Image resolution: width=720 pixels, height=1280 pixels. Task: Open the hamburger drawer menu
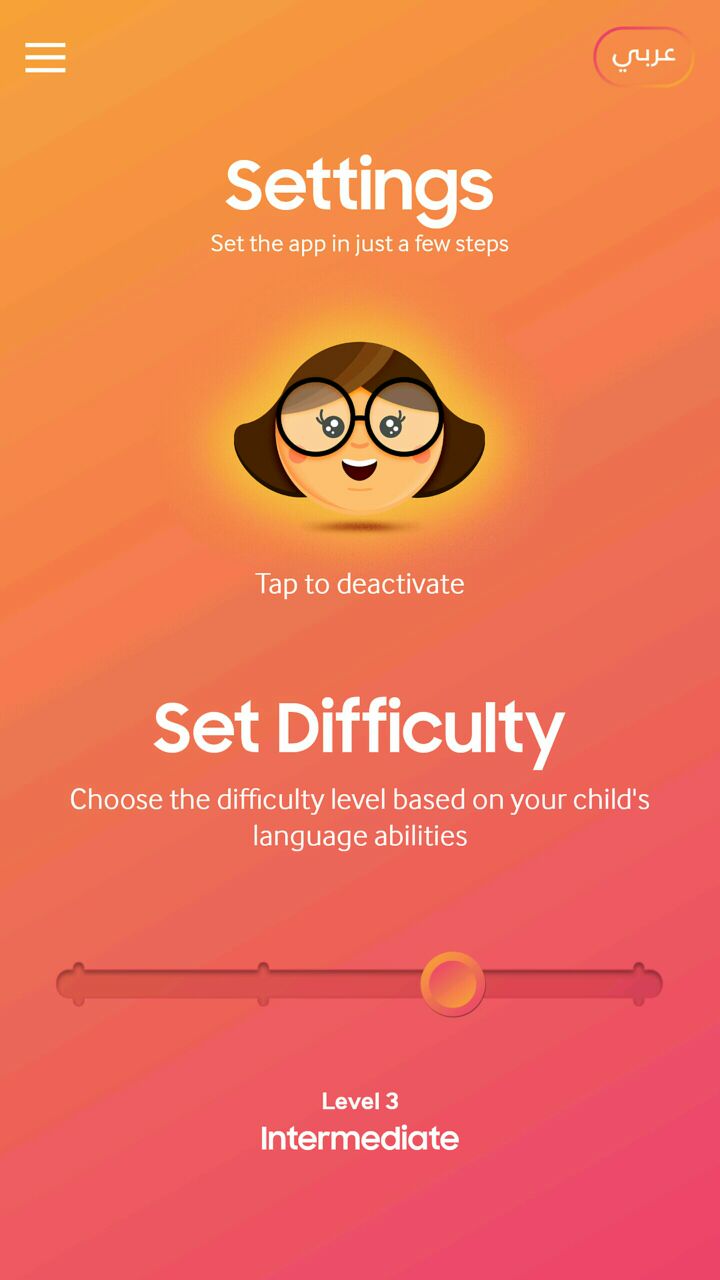point(45,58)
